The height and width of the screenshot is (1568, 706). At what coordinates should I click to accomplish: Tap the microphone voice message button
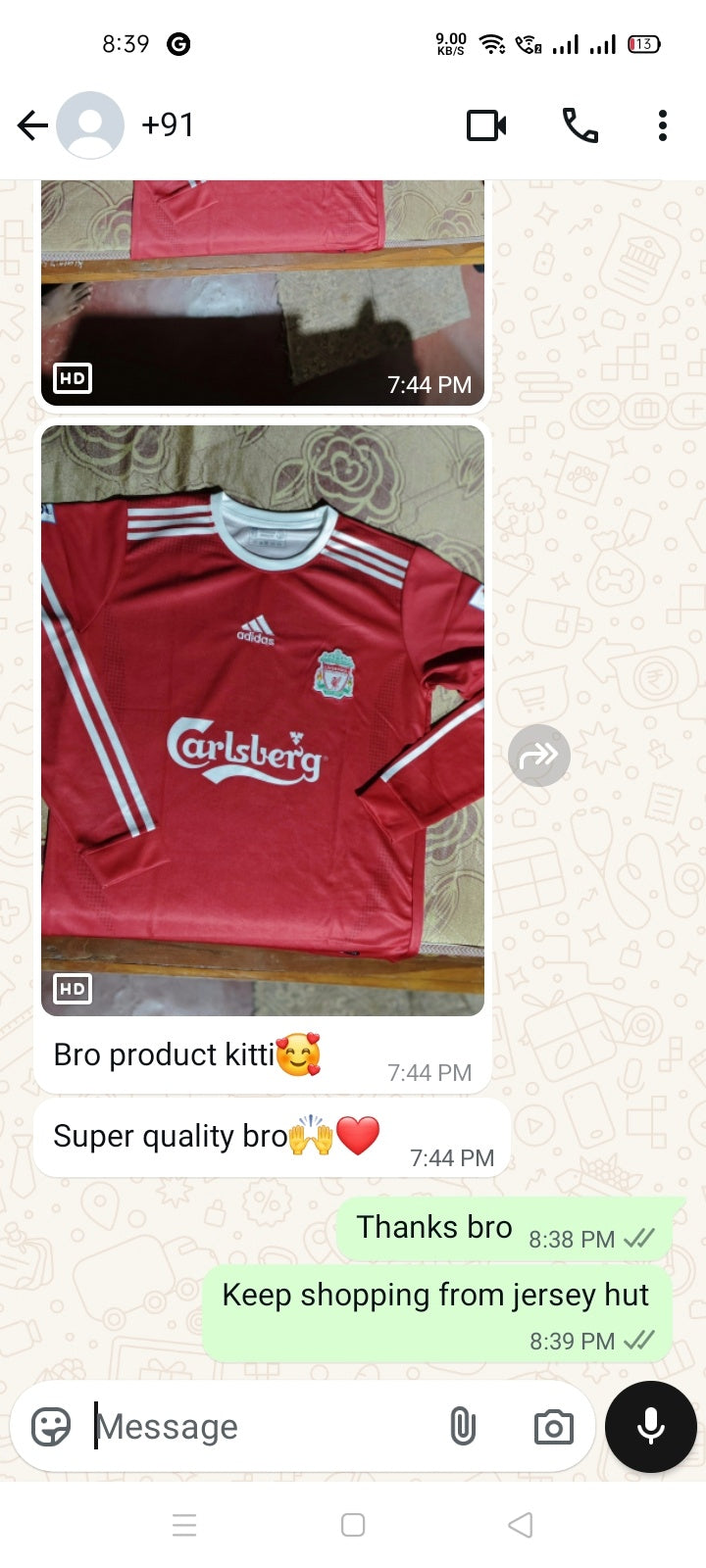point(651,1427)
